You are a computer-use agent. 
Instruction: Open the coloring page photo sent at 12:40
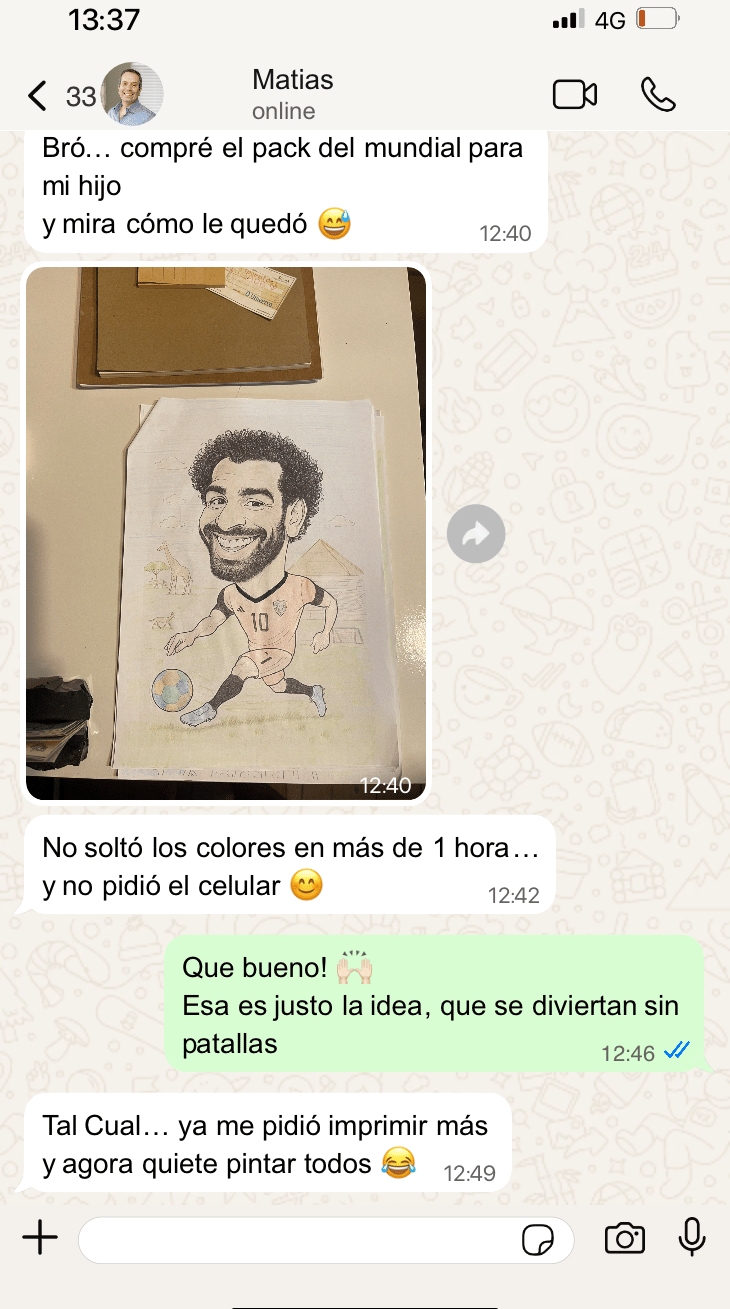click(226, 534)
